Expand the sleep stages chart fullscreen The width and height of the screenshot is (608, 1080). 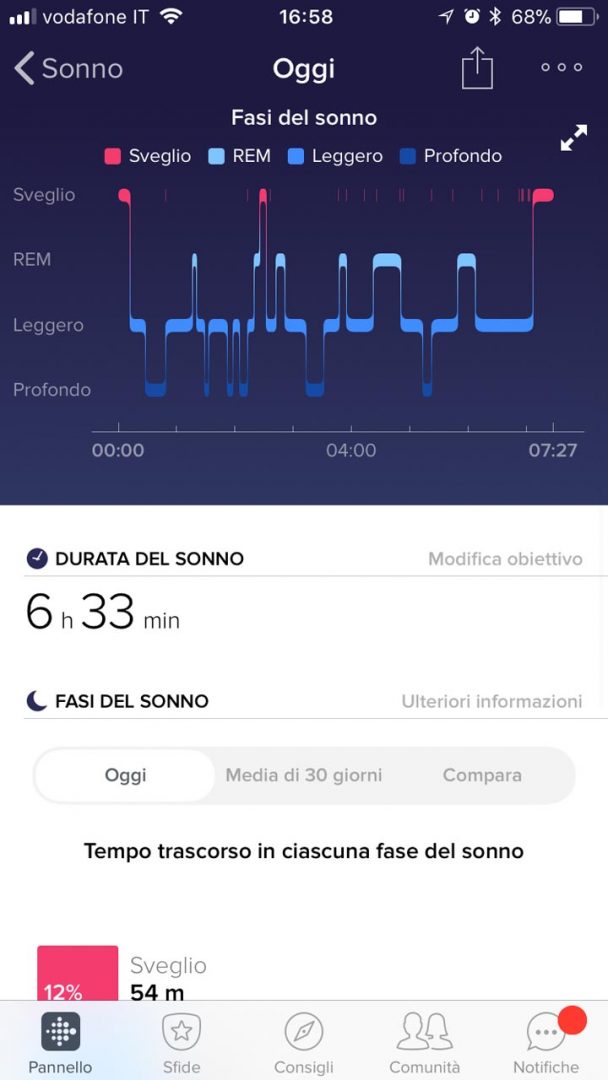pyautogui.click(x=574, y=139)
